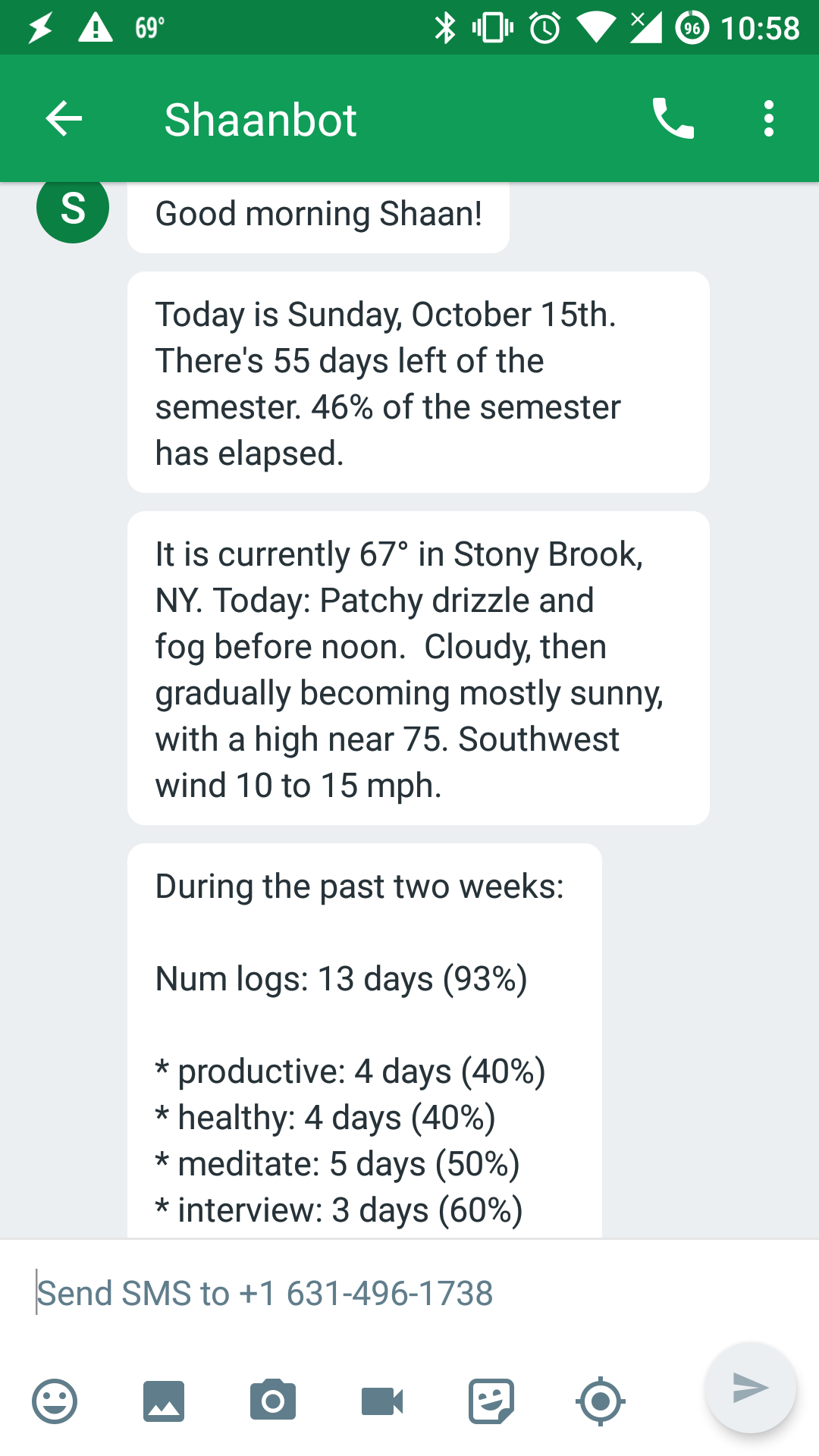819x1456 pixels.
Task: Share your location
Action: point(601,1401)
